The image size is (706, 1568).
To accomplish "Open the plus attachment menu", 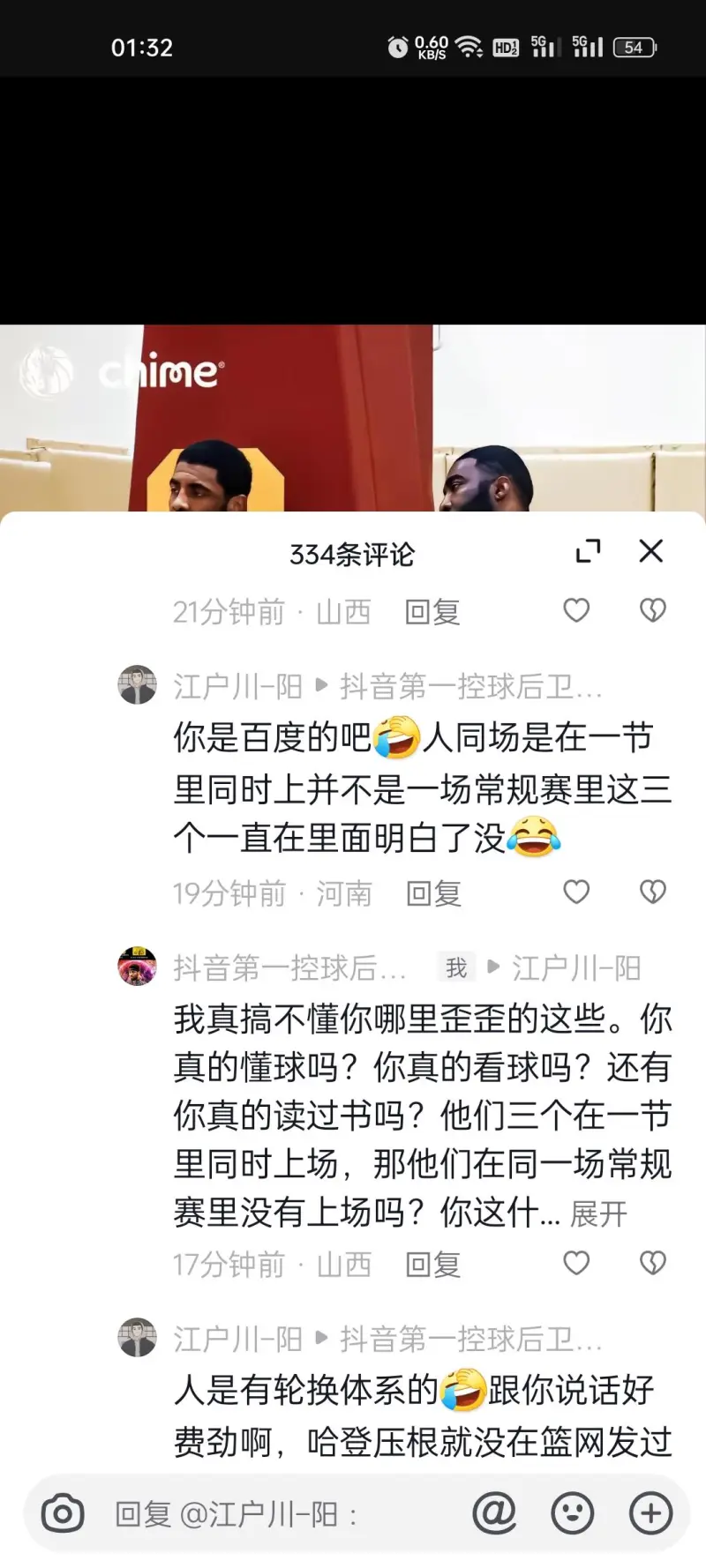I will [x=650, y=1514].
